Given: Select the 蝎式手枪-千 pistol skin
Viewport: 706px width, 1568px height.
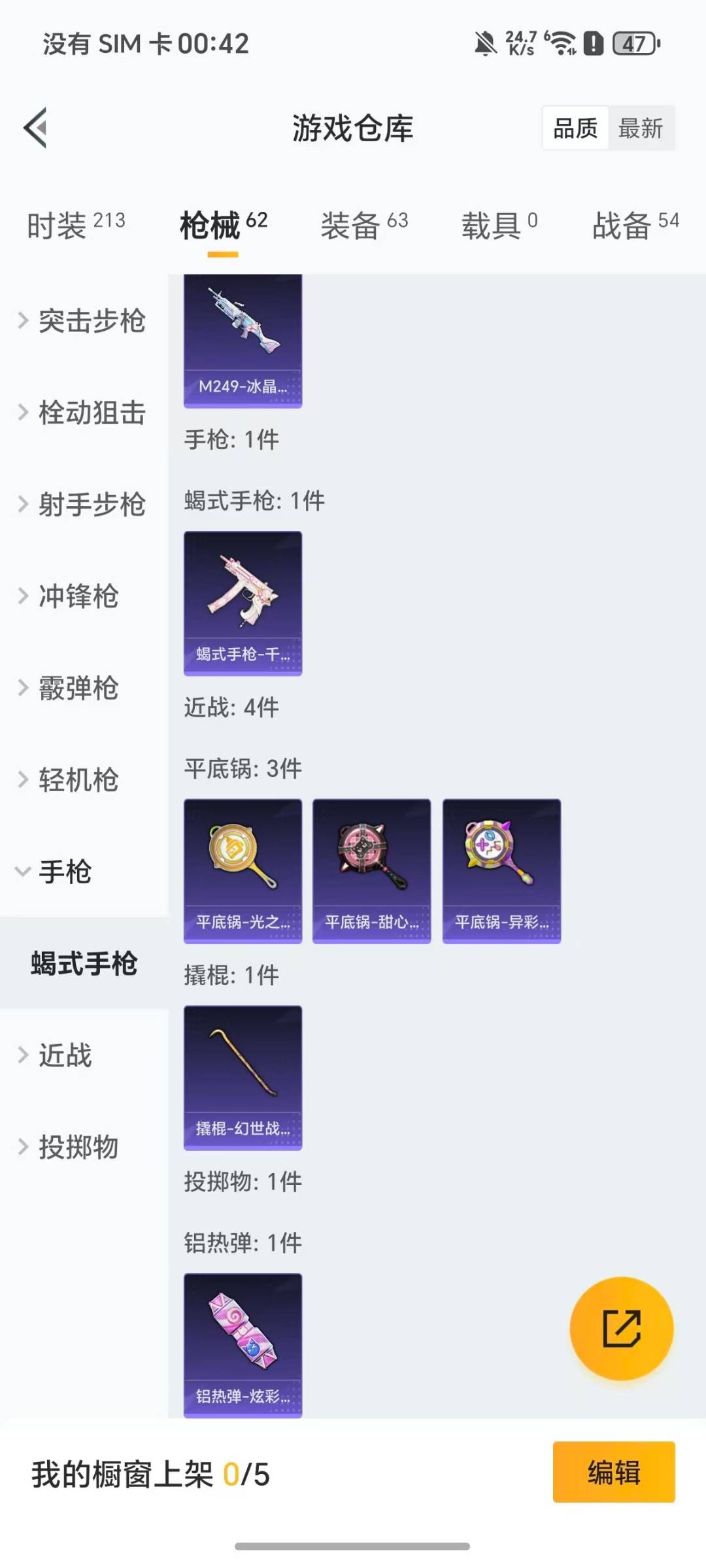Looking at the screenshot, I should [243, 602].
